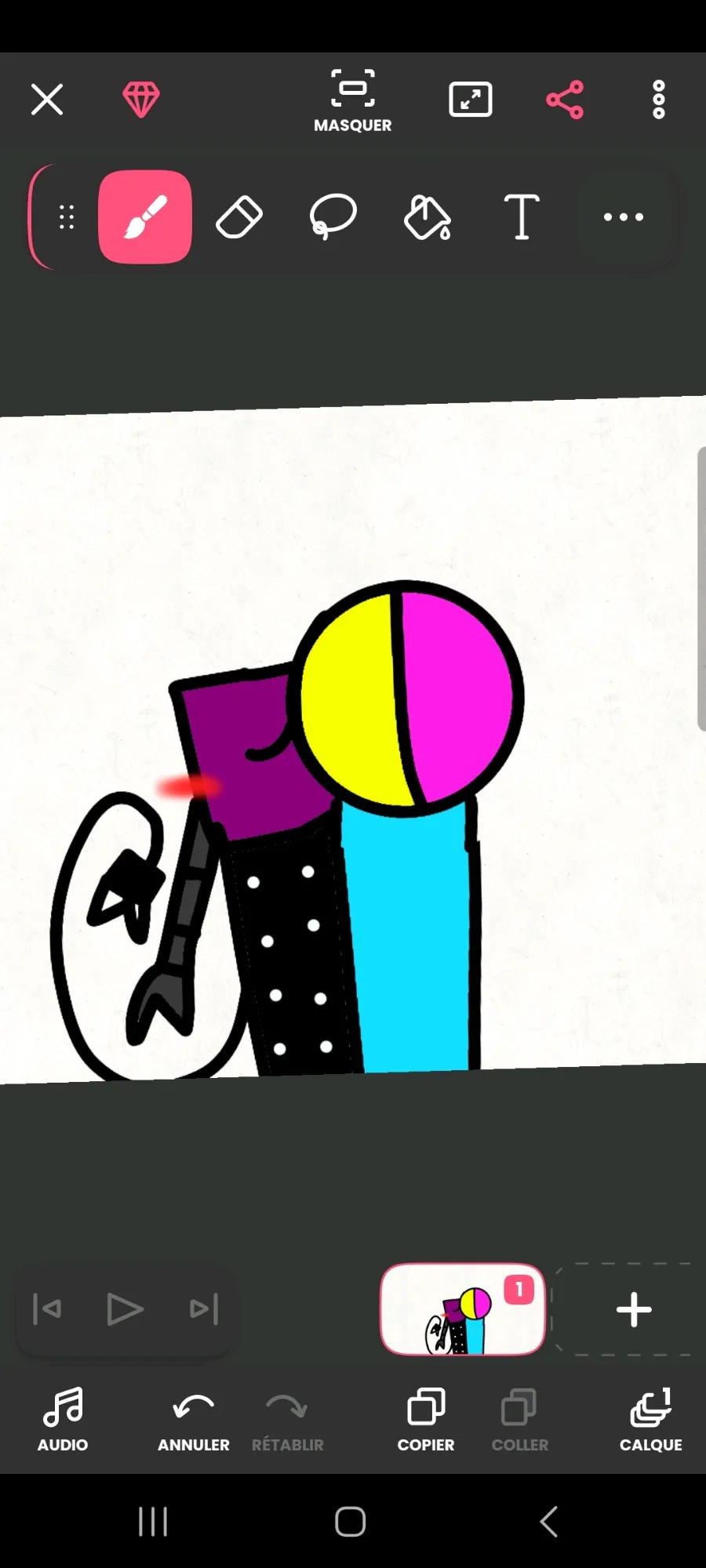
Task: Add a new frame with plus
Action: [x=634, y=1309]
